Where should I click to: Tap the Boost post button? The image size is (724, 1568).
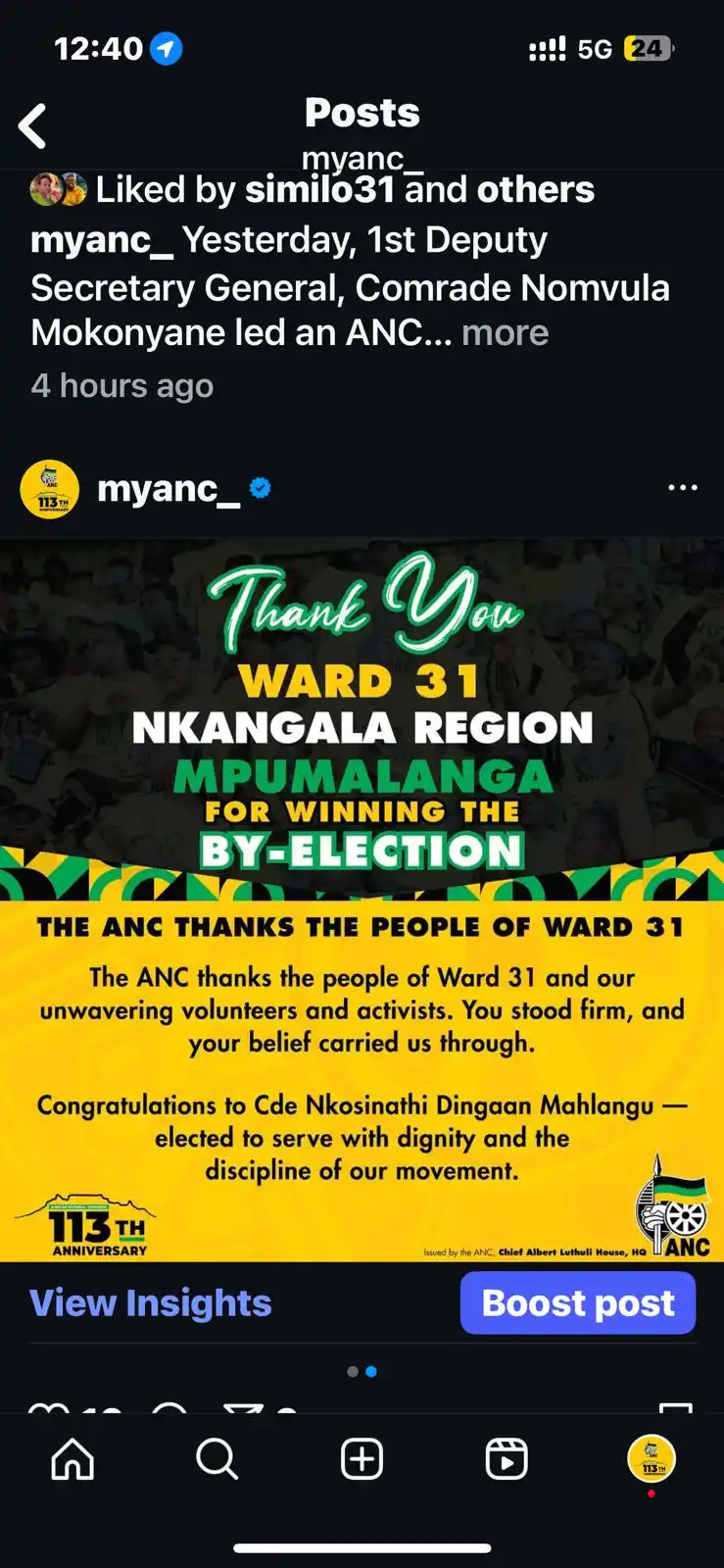coord(578,1303)
